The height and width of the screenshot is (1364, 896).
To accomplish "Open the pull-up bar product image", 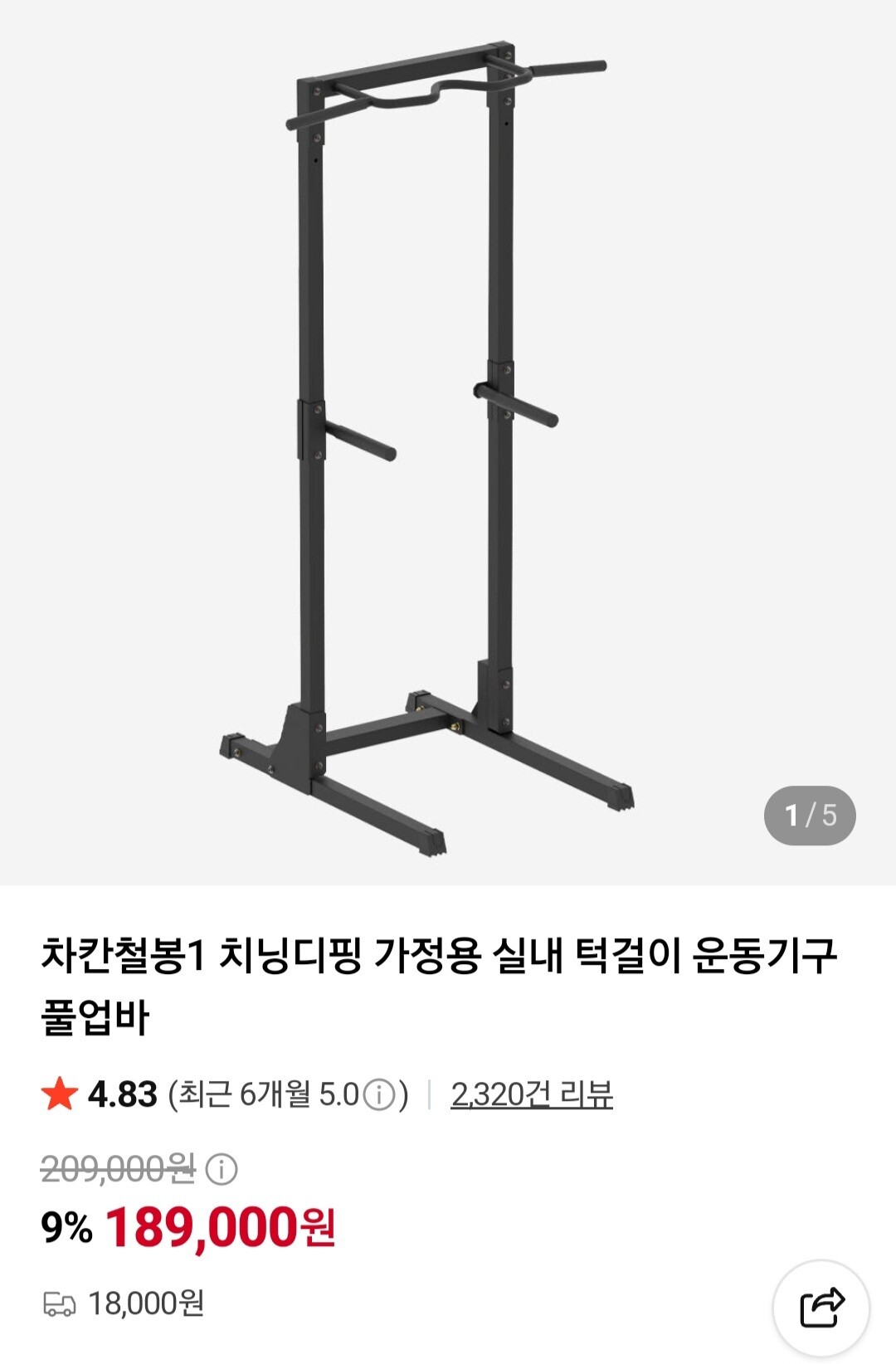I will pyautogui.click(x=448, y=443).
